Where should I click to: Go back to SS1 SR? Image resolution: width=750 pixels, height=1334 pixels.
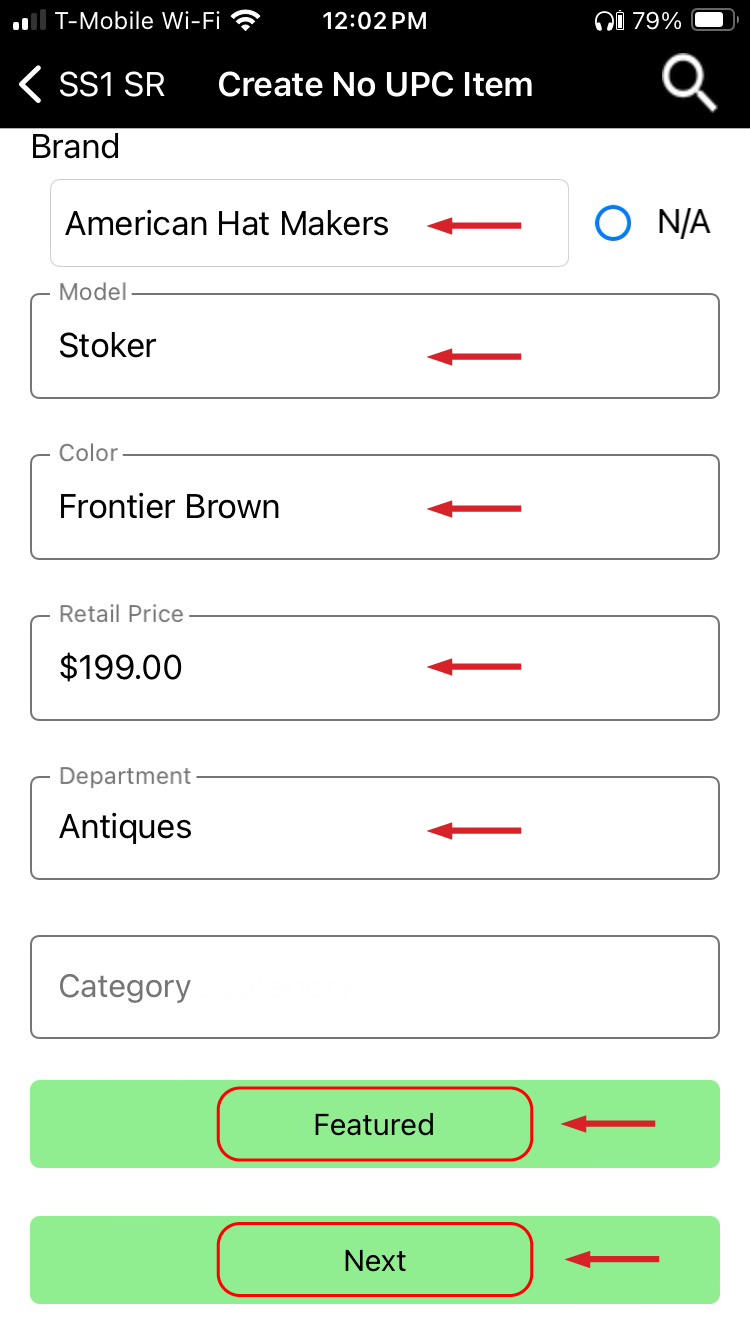[x=90, y=85]
